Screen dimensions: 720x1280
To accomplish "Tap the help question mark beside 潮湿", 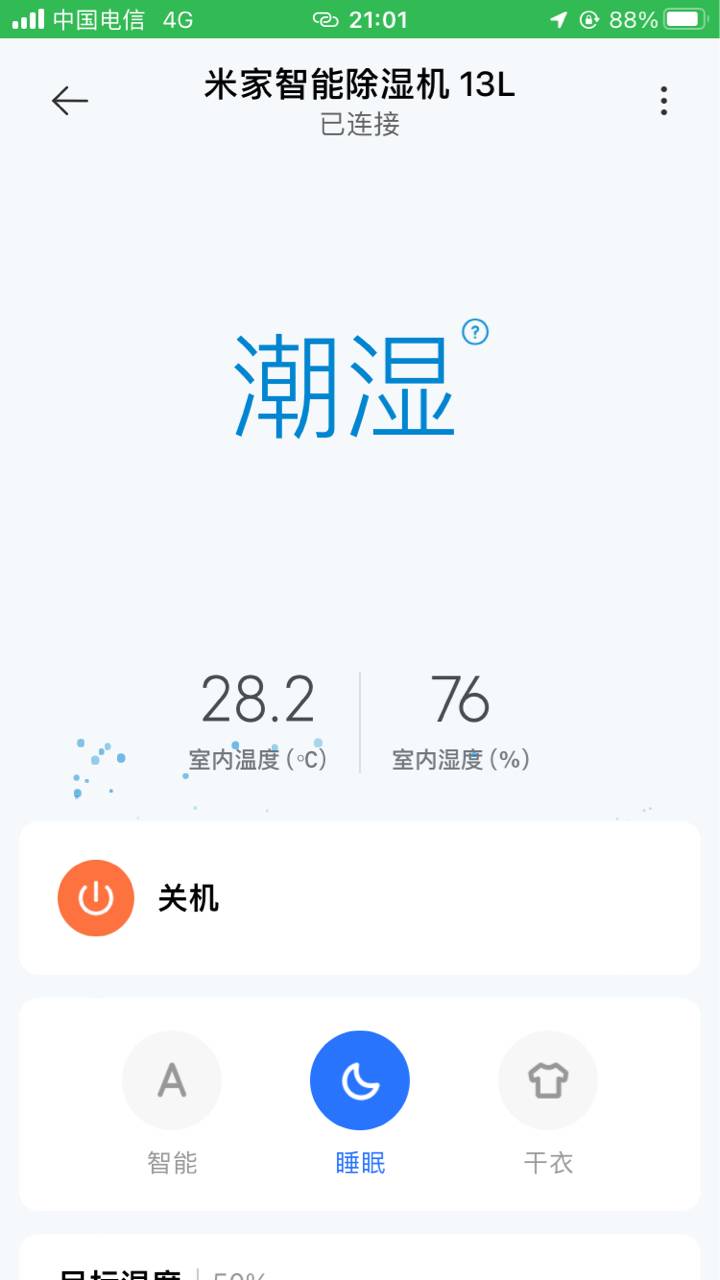I will pyautogui.click(x=476, y=332).
